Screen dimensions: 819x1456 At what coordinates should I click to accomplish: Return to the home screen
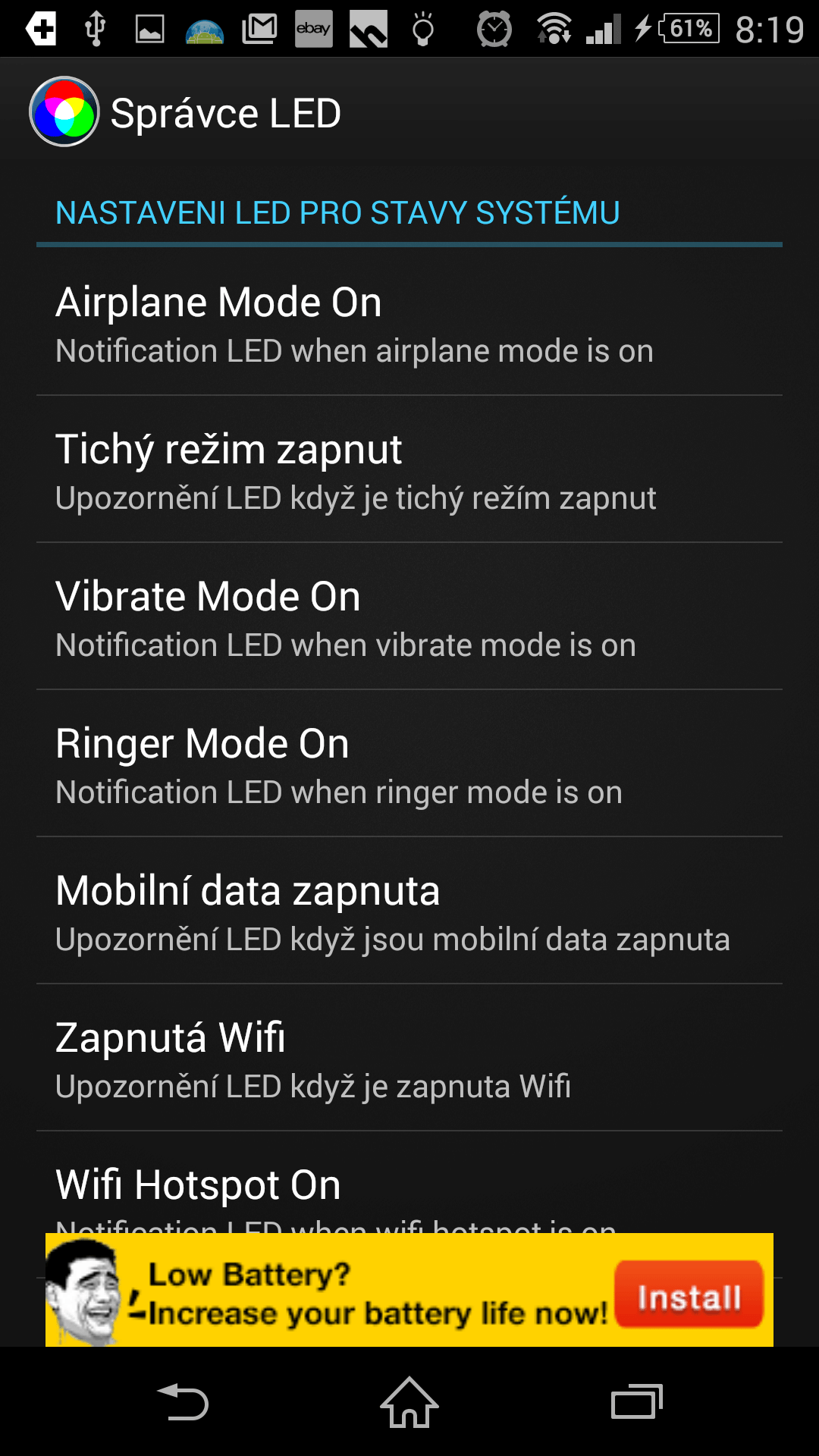pyautogui.click(x=409, y=1401)
